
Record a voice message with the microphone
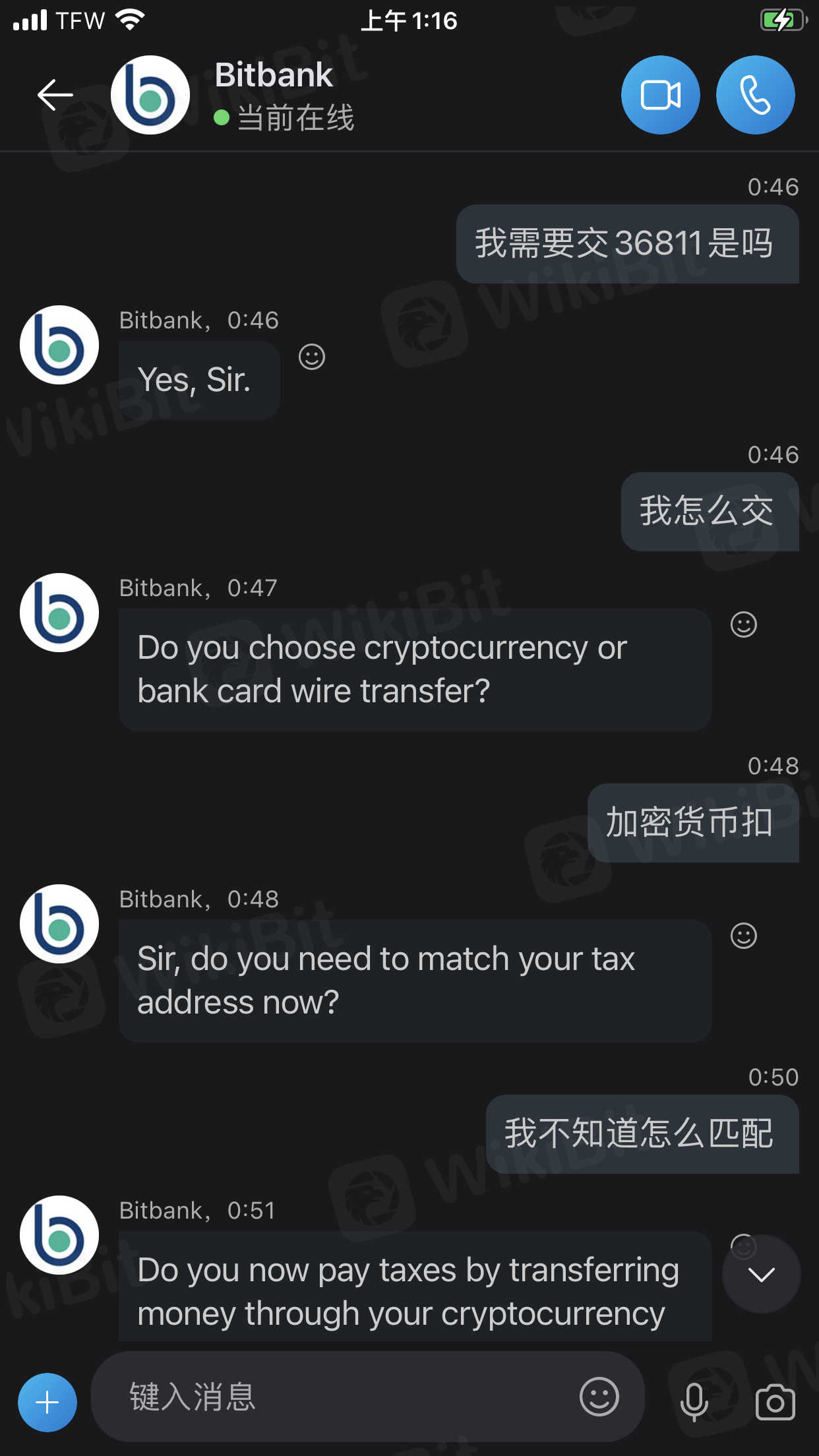click(694, 1402)
